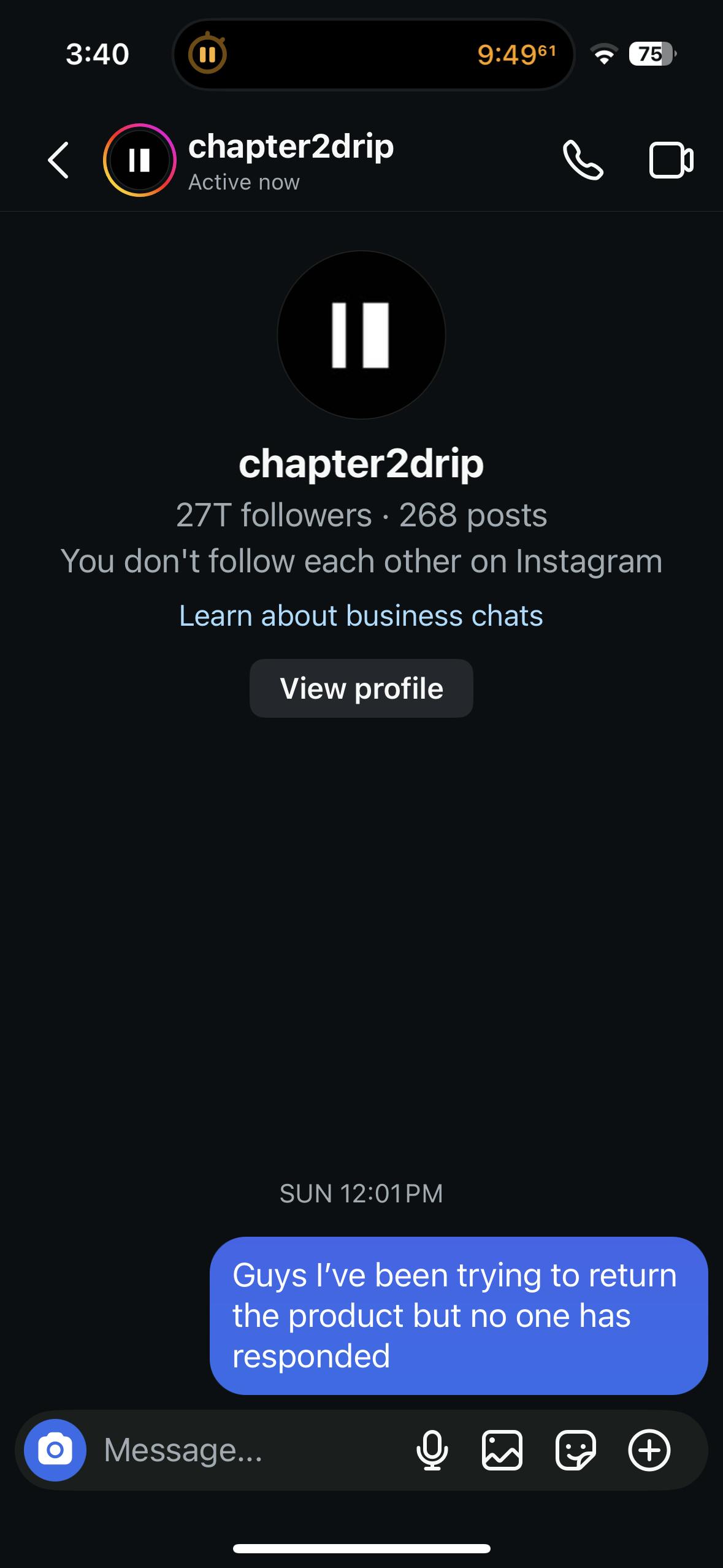Focus the Message text field
The height and width of the screenshot is (1568, 723).
coord(245,1450)
